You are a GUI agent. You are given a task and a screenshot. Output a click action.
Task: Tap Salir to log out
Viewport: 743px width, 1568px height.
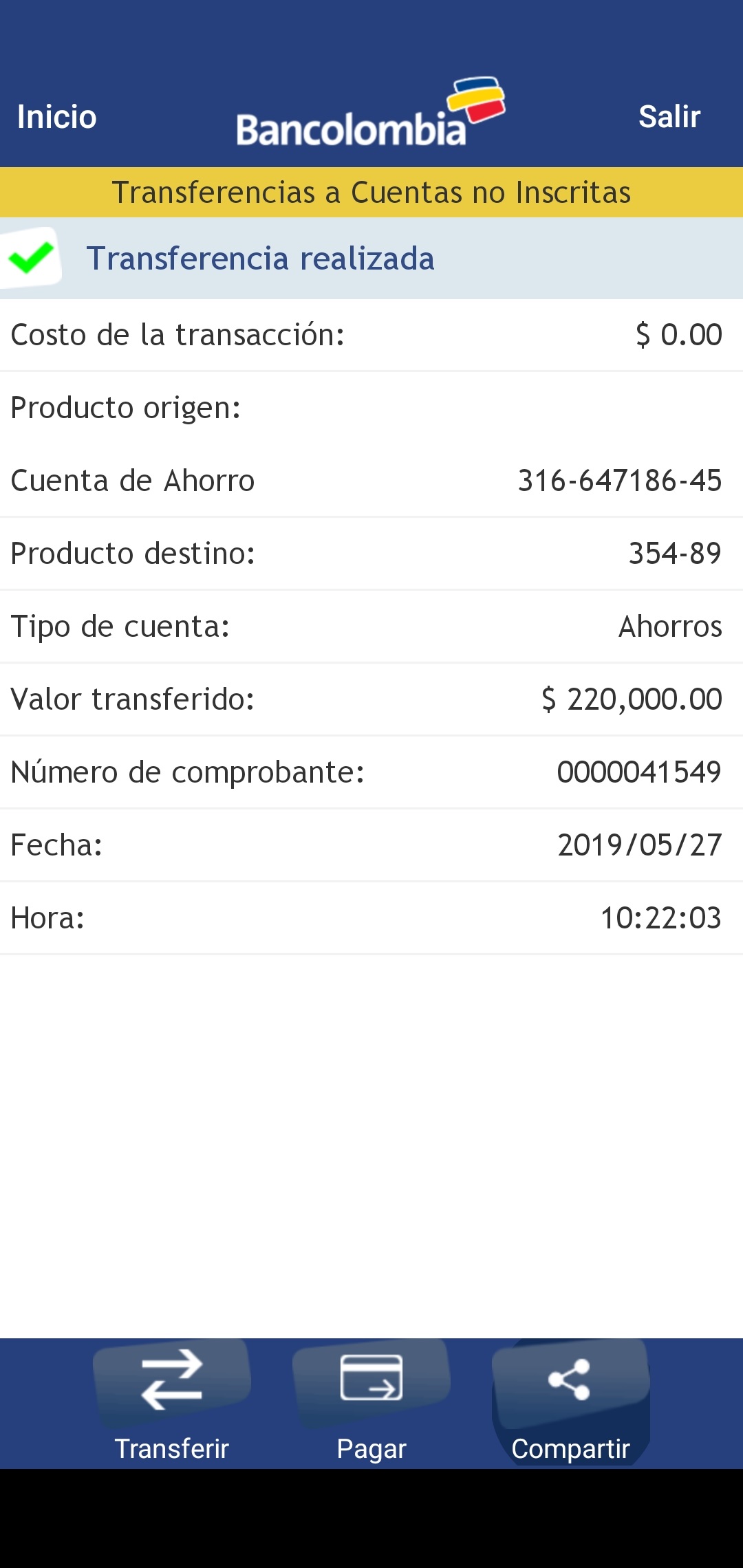669,117
